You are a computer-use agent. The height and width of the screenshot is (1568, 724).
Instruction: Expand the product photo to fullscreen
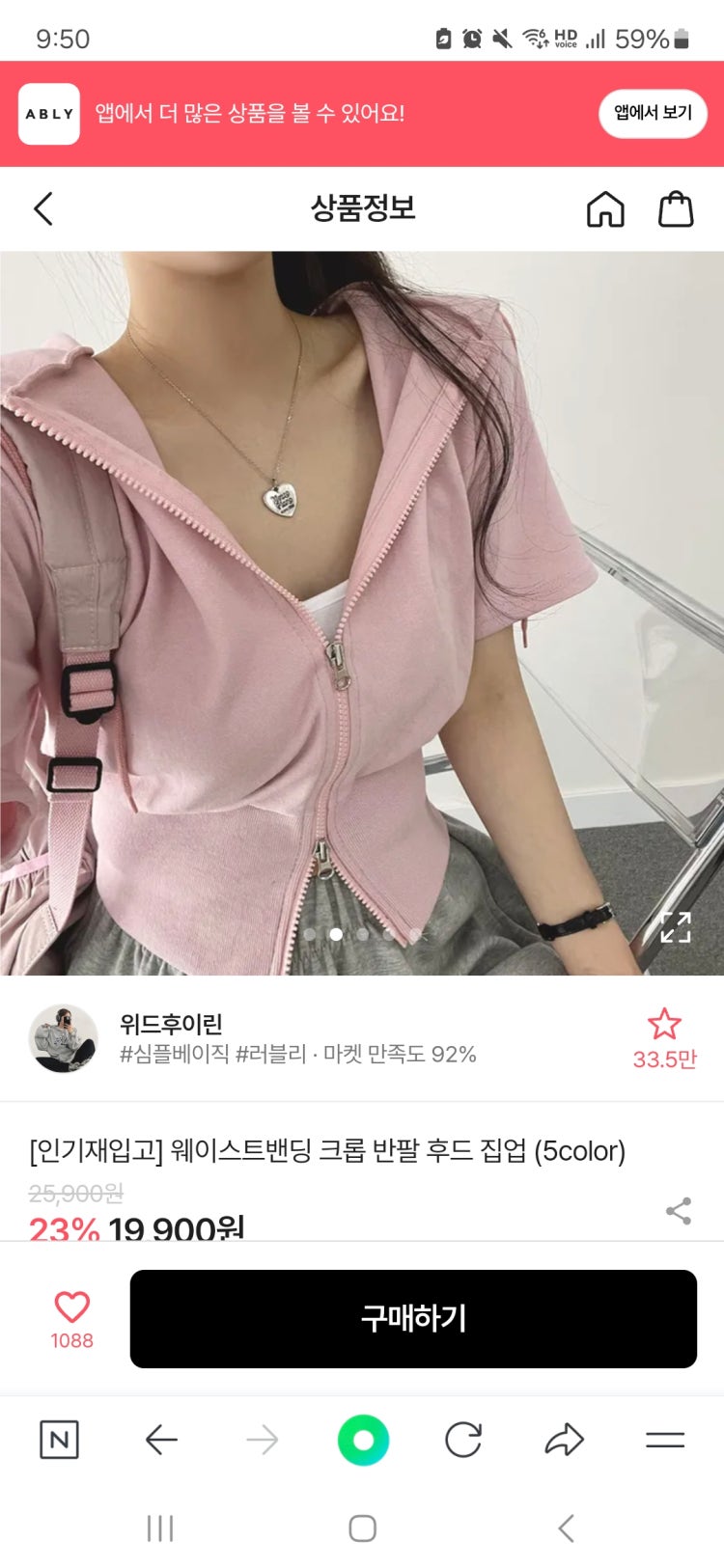(x=676, y=927)
